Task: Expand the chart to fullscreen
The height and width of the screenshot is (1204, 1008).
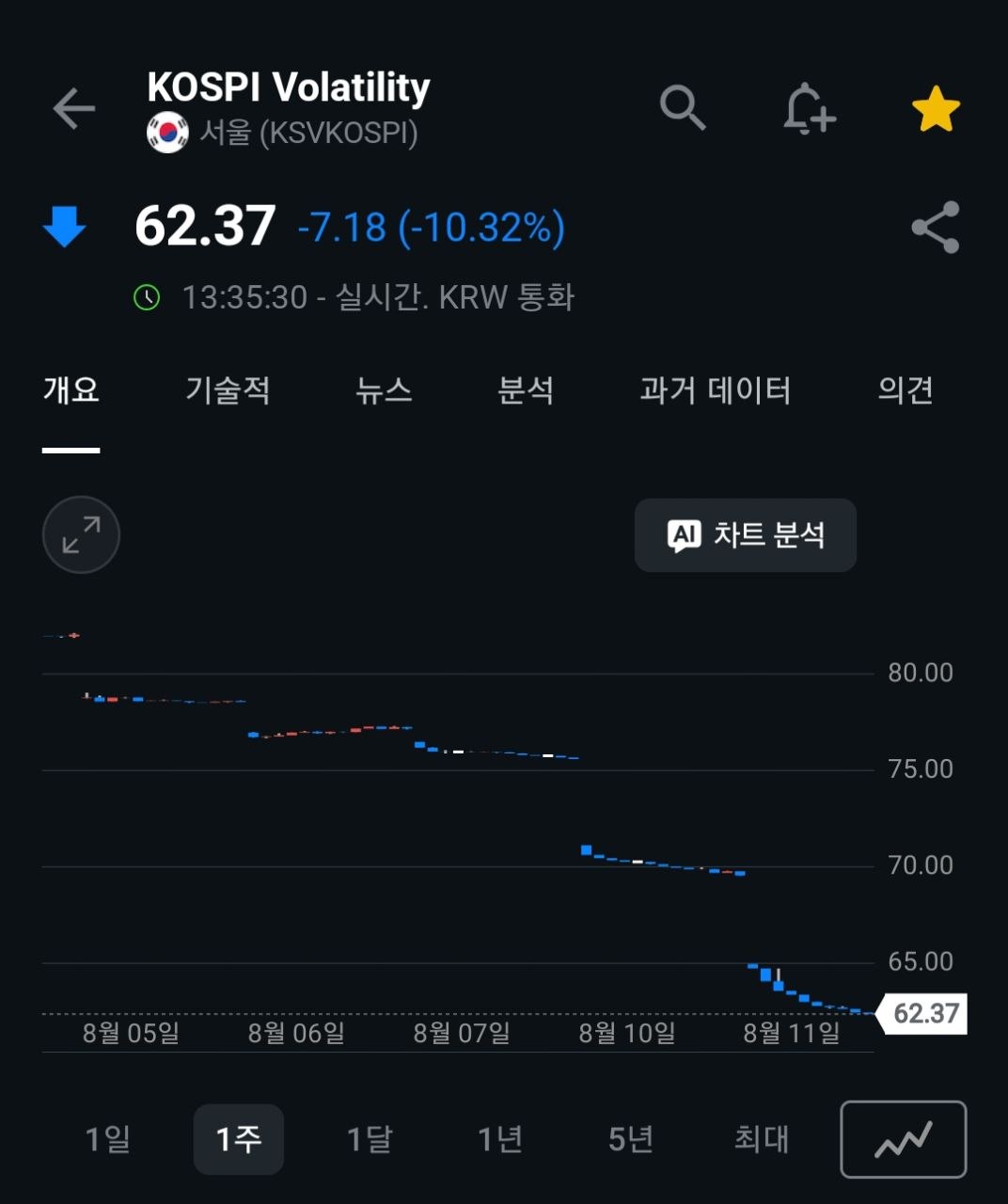Action: [x=81, y=534]
